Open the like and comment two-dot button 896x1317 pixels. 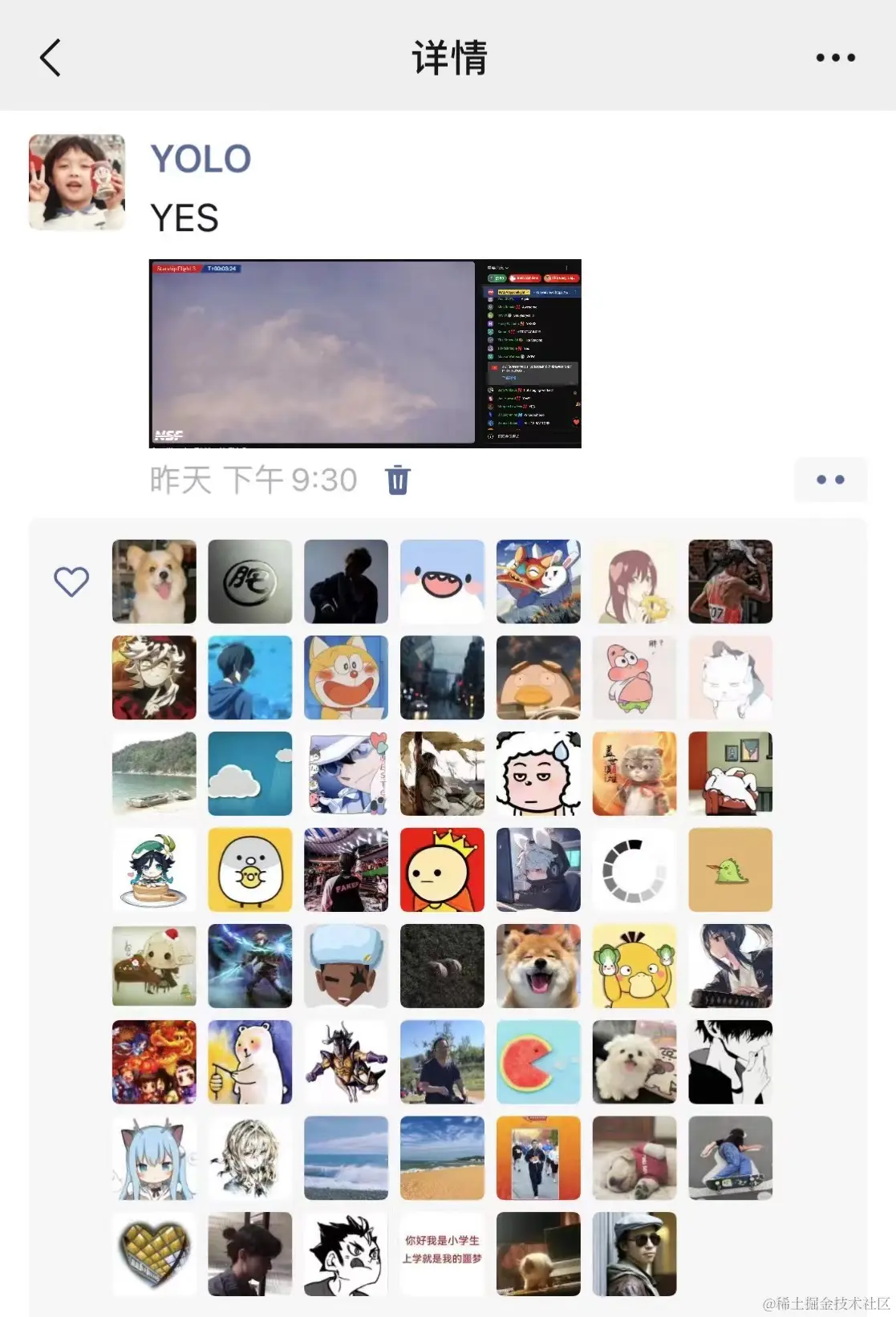pos(830,480)
